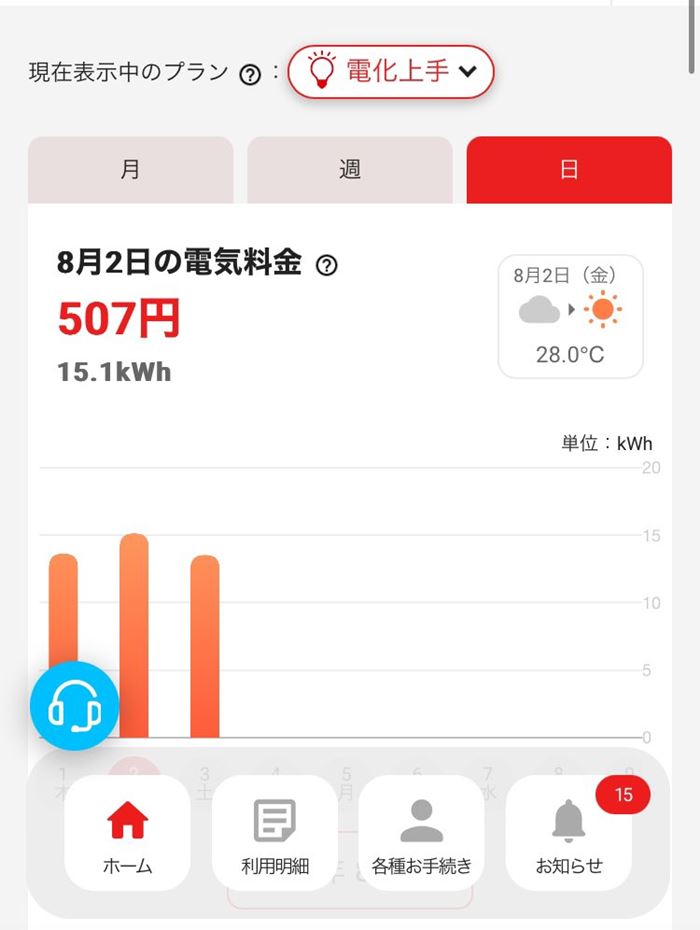
Task: Open 各種お手続き procedures
Action: [421, 833]
